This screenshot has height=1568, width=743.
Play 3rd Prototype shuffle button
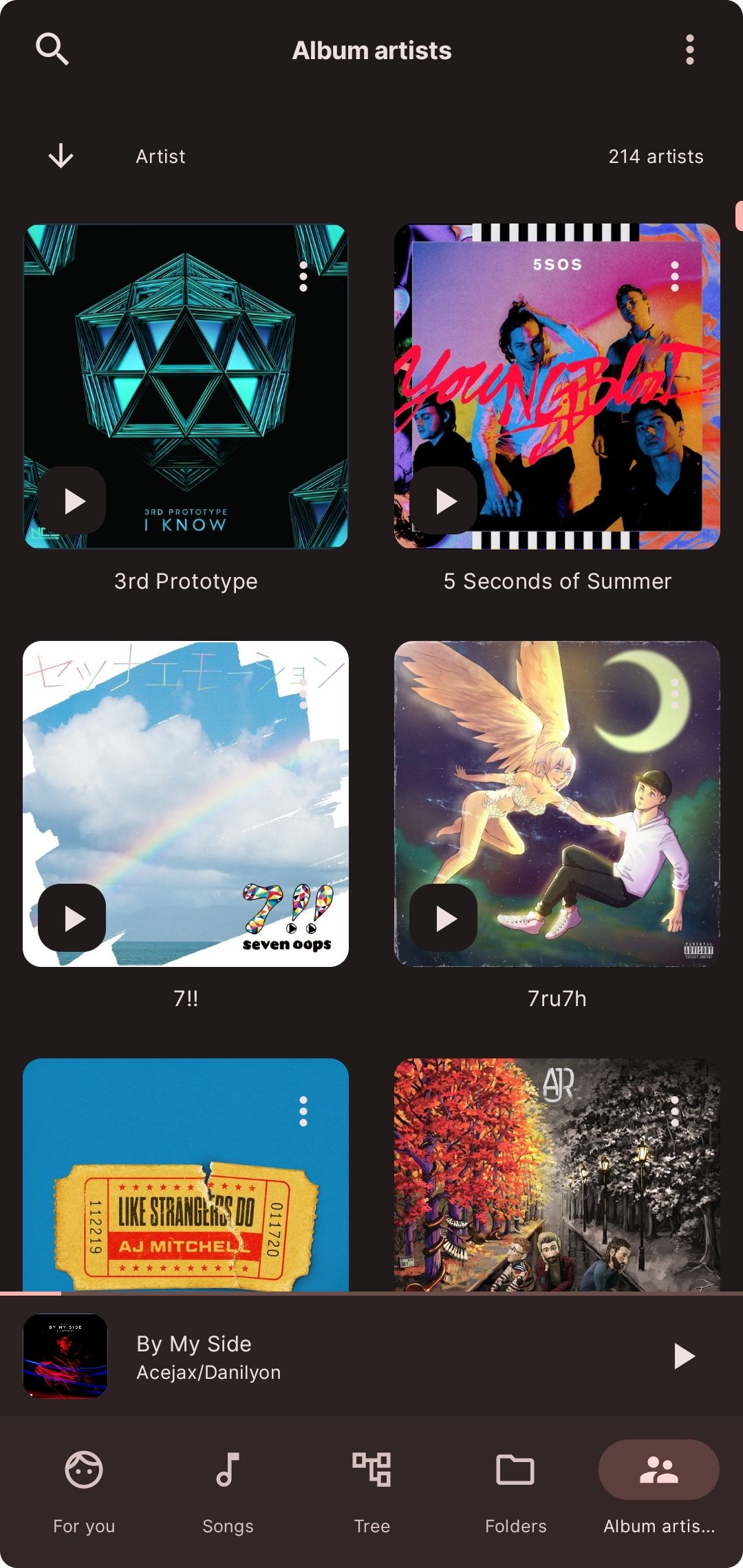(x=73, y=500)
